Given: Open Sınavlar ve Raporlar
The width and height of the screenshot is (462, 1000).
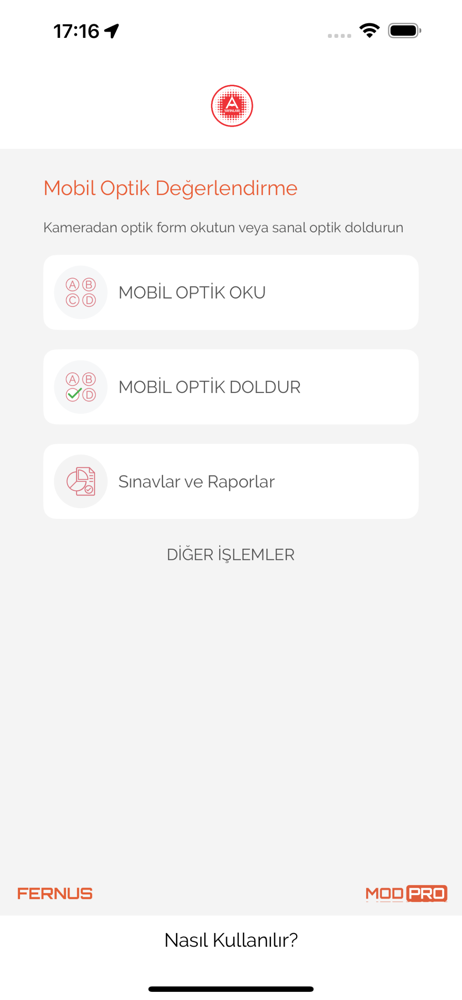Looking at the screenshot, I should 230,482.
